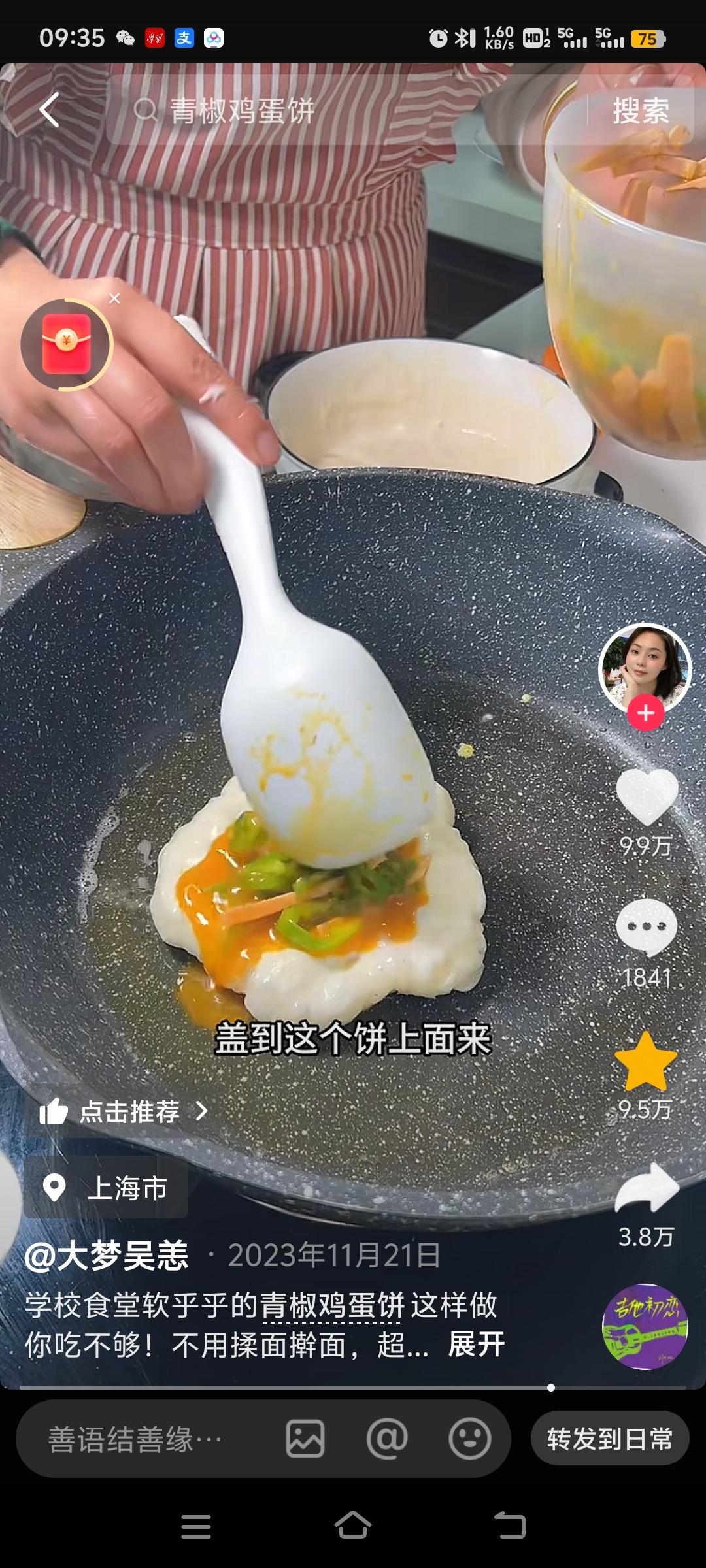Tap the search field with 青椒鸡蛋饼

346,110
